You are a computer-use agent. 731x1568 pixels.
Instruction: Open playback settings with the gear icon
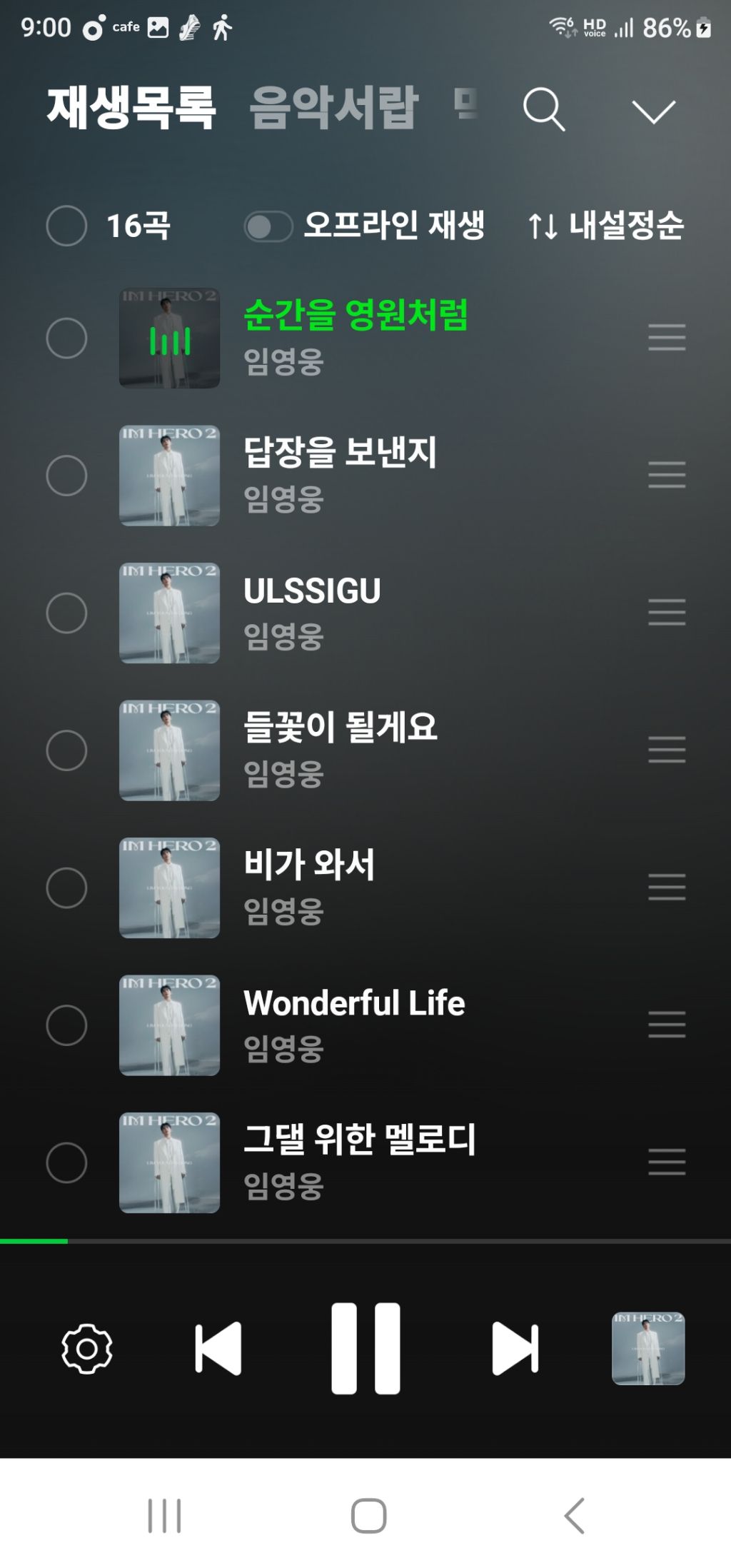pos(87,1348)
